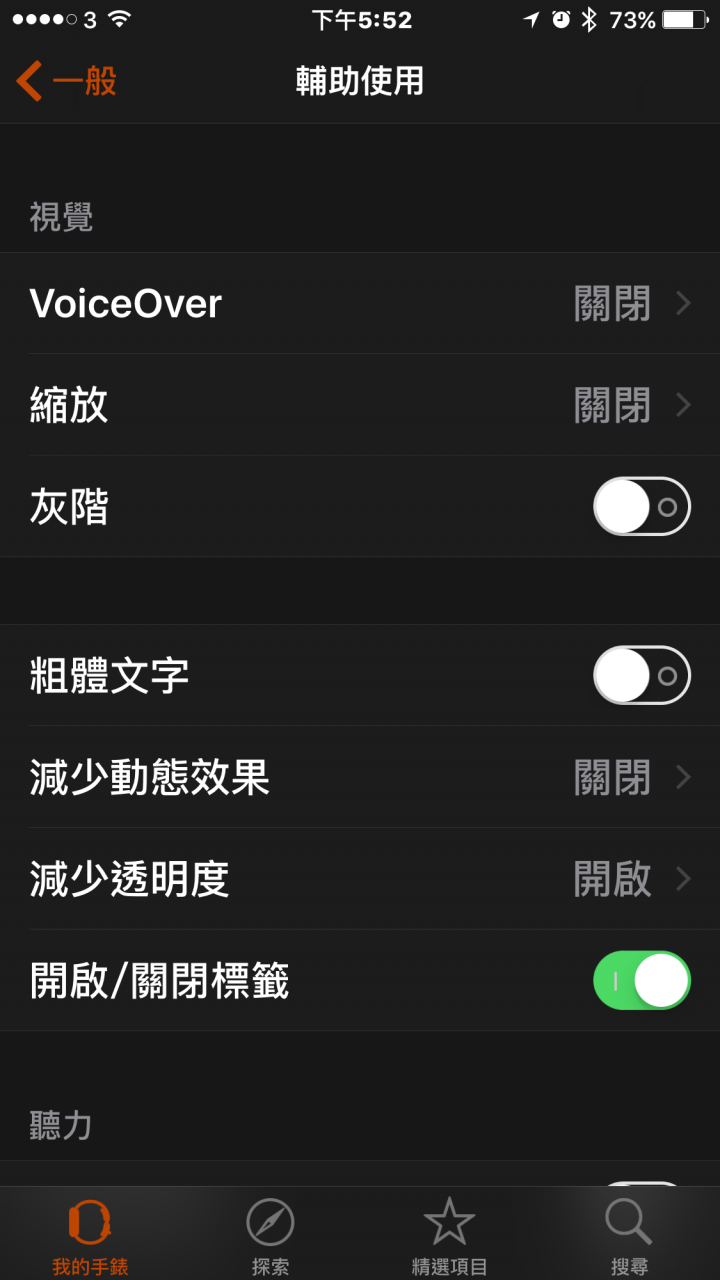This screenshot has height=1280, width=720.
Task: Open 減少動態效果 settings
Action: click(360, 778)
